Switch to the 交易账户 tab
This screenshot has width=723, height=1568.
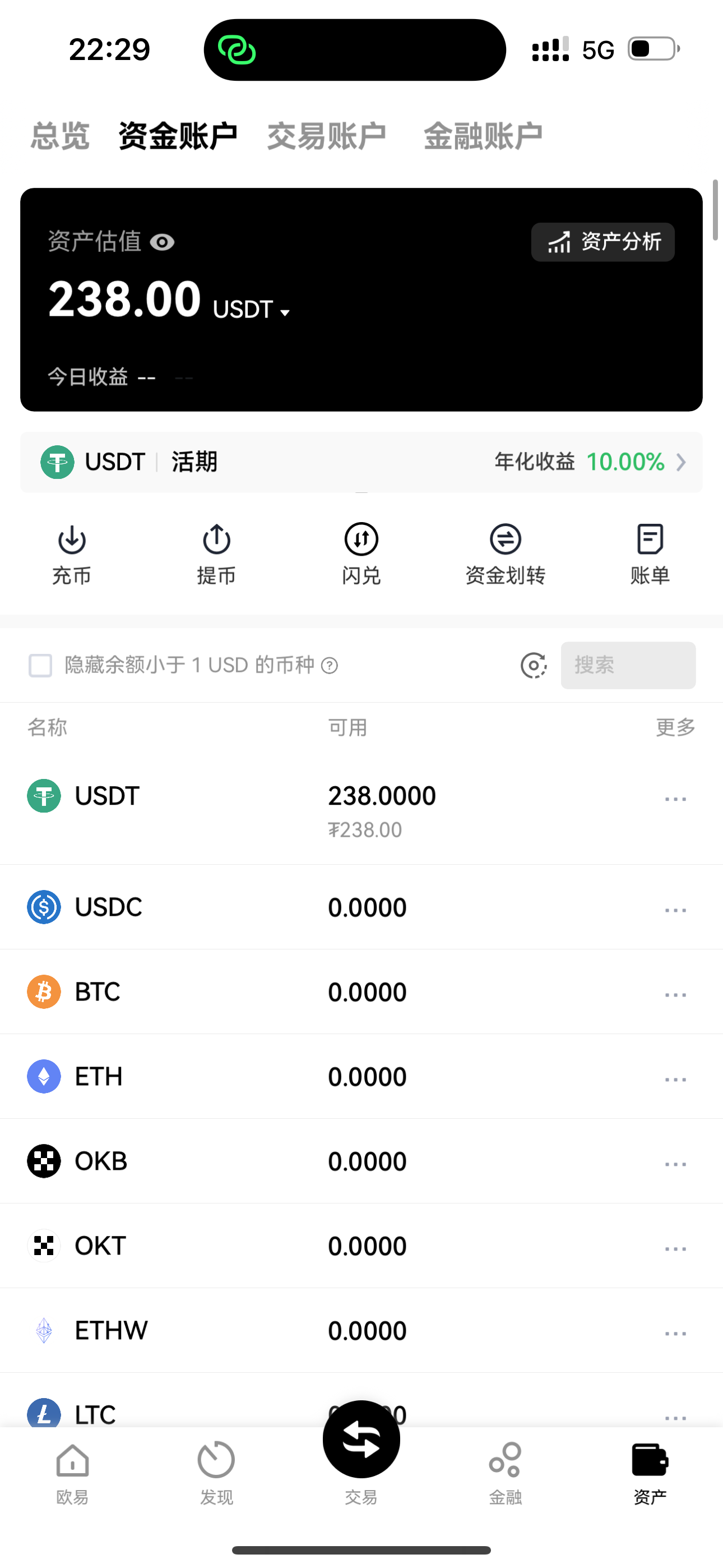[x=327, y=135]
